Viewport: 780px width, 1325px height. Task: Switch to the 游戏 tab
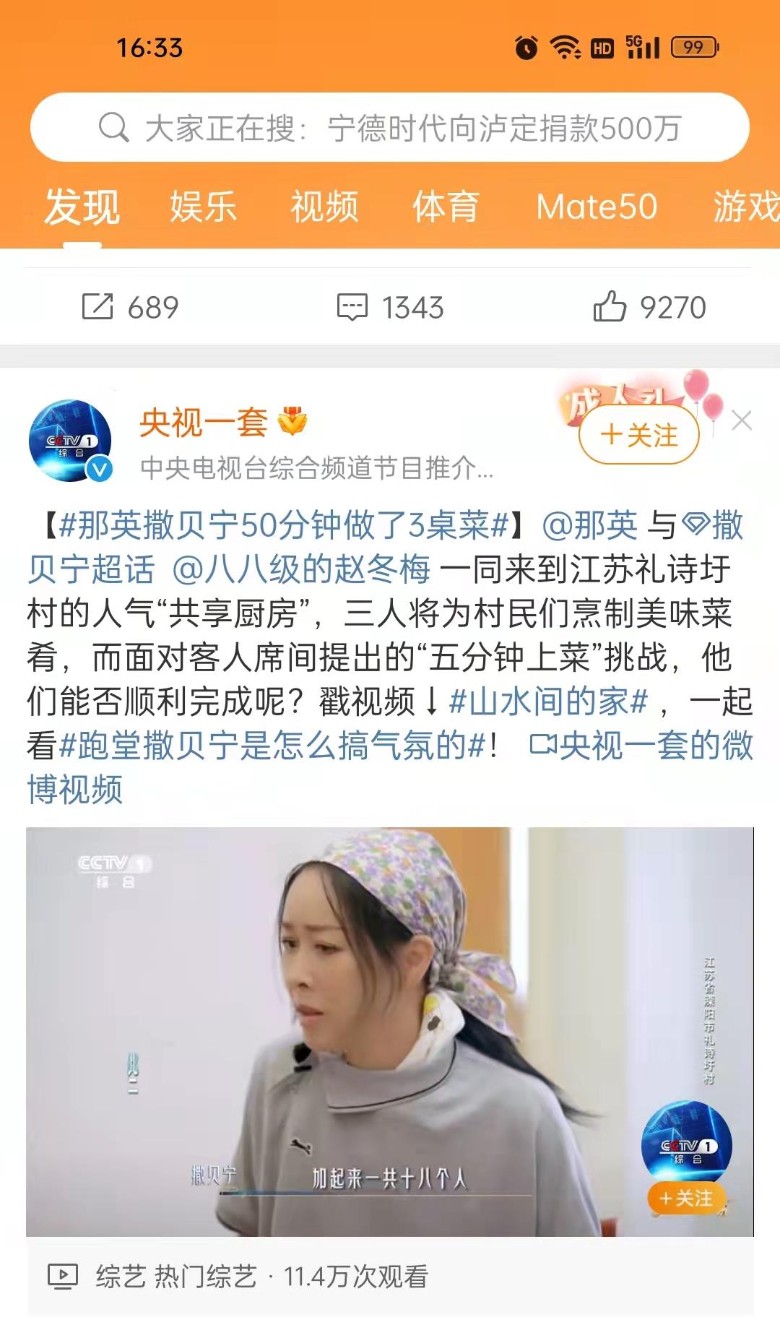[745, 207]
